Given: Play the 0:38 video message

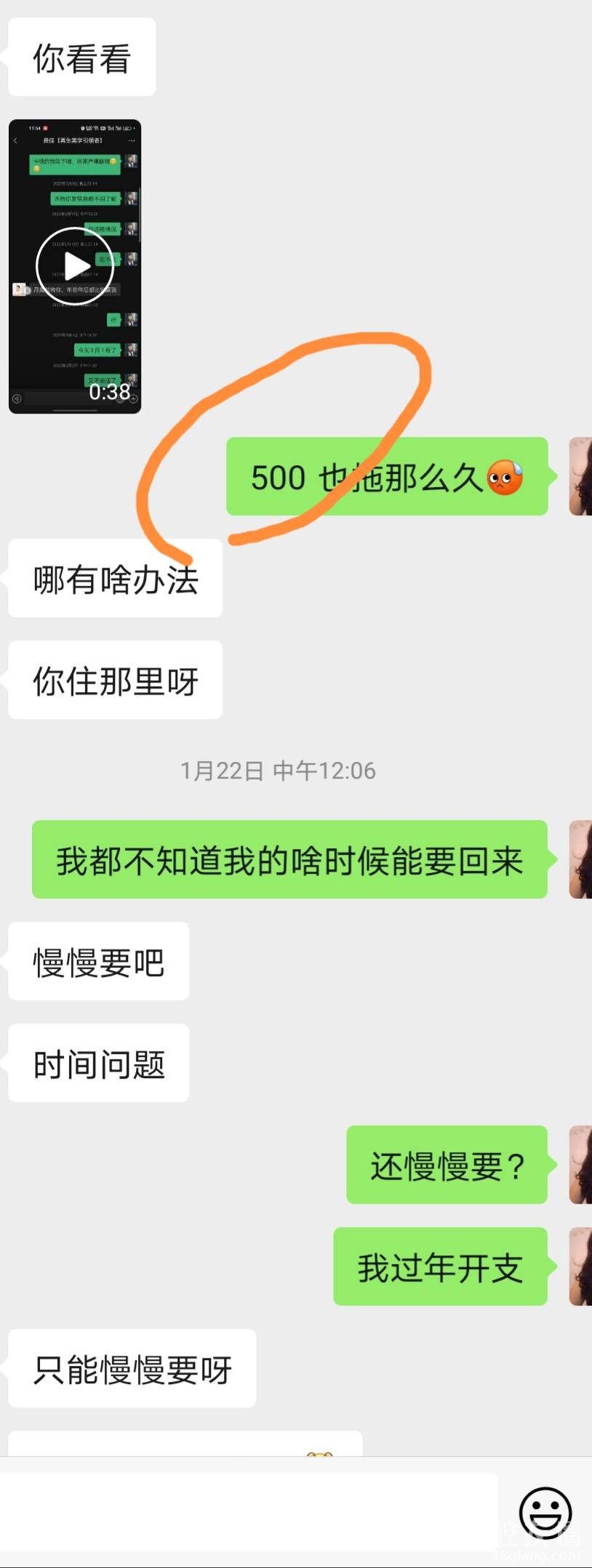Looking at the screenshot, I should coord(75,266).
